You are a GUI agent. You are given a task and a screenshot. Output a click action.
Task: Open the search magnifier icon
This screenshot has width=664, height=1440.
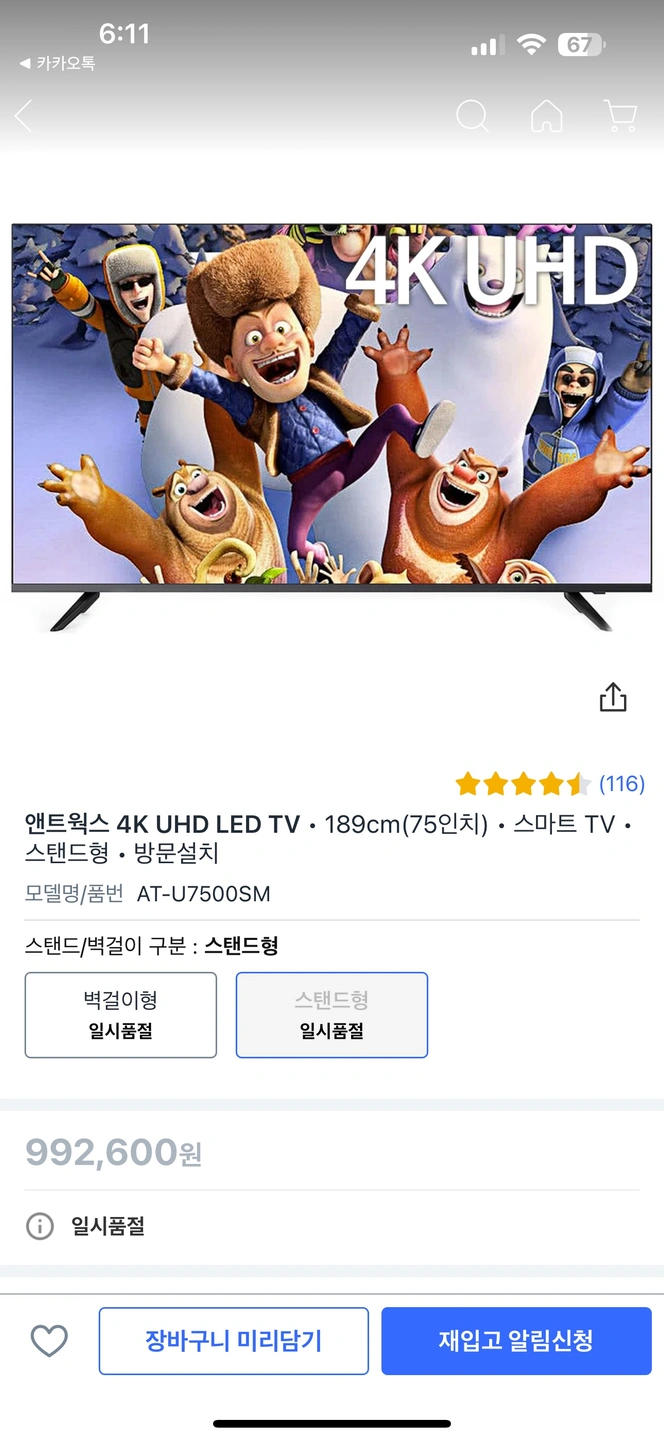[x=472, y=117]
